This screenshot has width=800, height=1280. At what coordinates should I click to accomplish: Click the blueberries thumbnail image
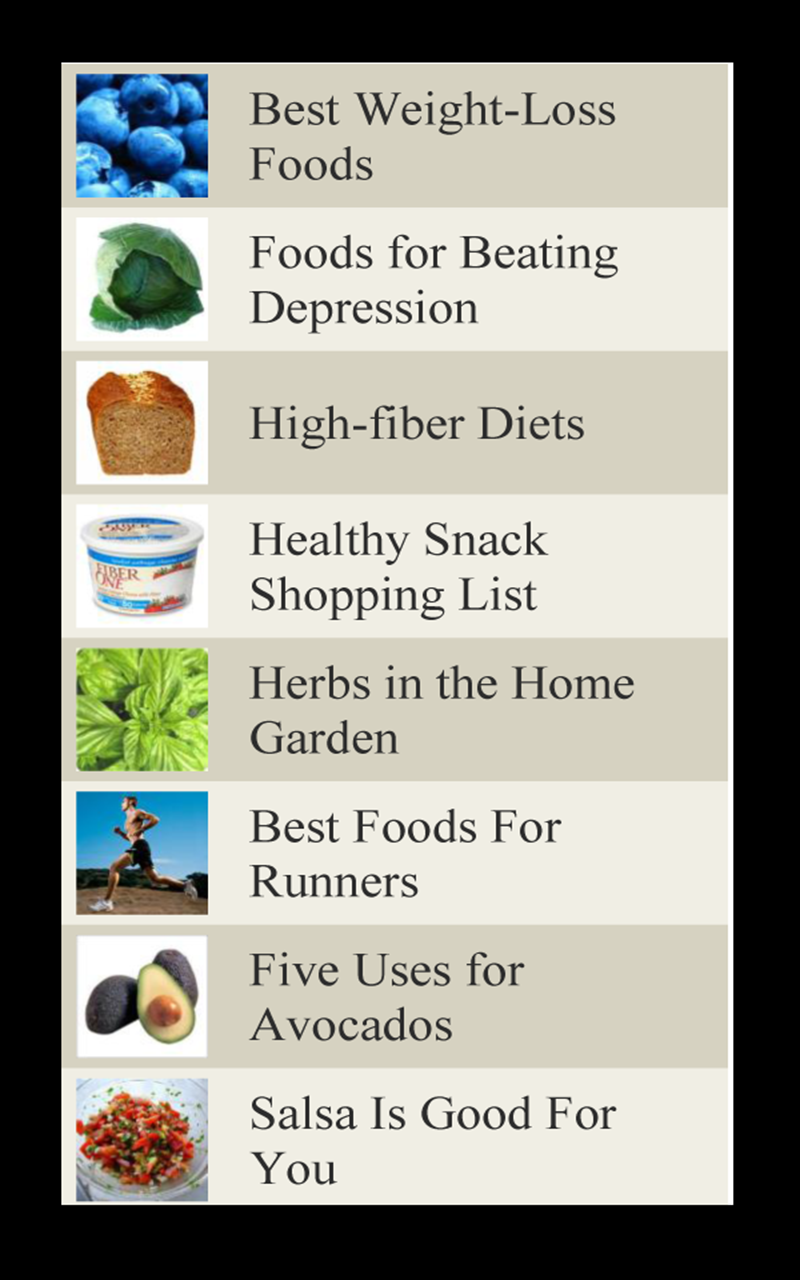[x=140, y=135]
